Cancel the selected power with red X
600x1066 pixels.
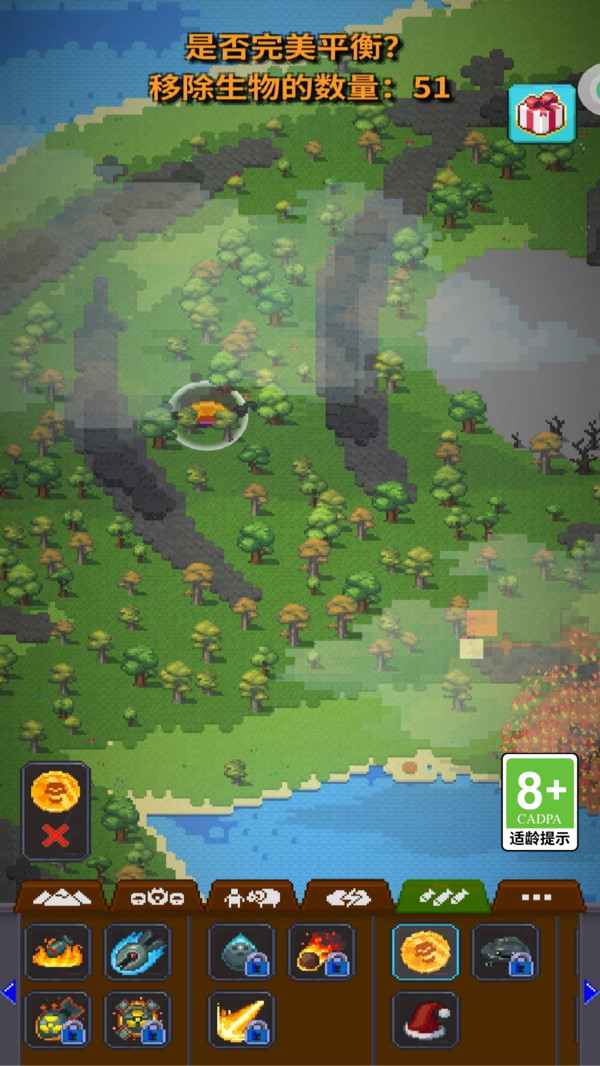click(56, 836)
